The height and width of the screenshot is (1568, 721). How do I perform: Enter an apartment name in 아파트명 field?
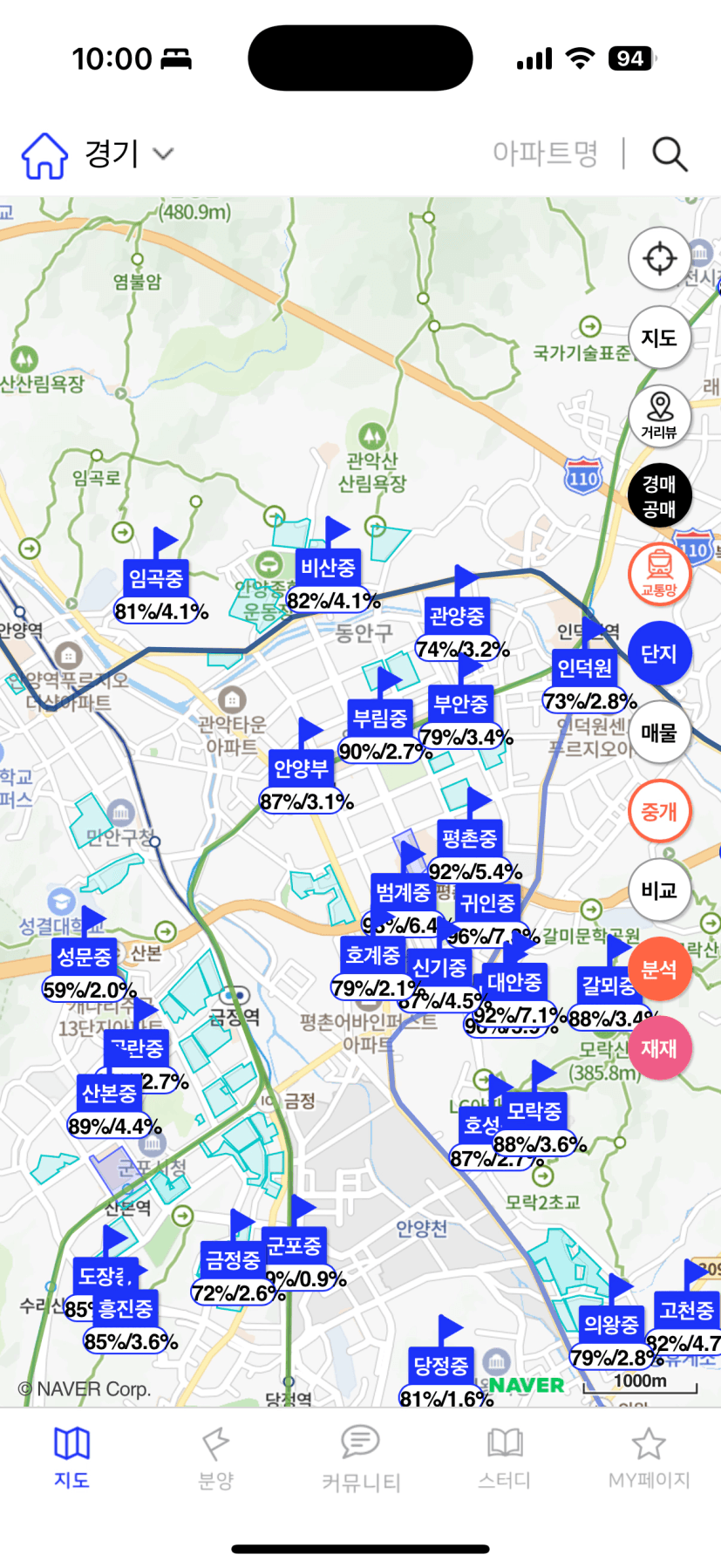(x=545, y=153)
